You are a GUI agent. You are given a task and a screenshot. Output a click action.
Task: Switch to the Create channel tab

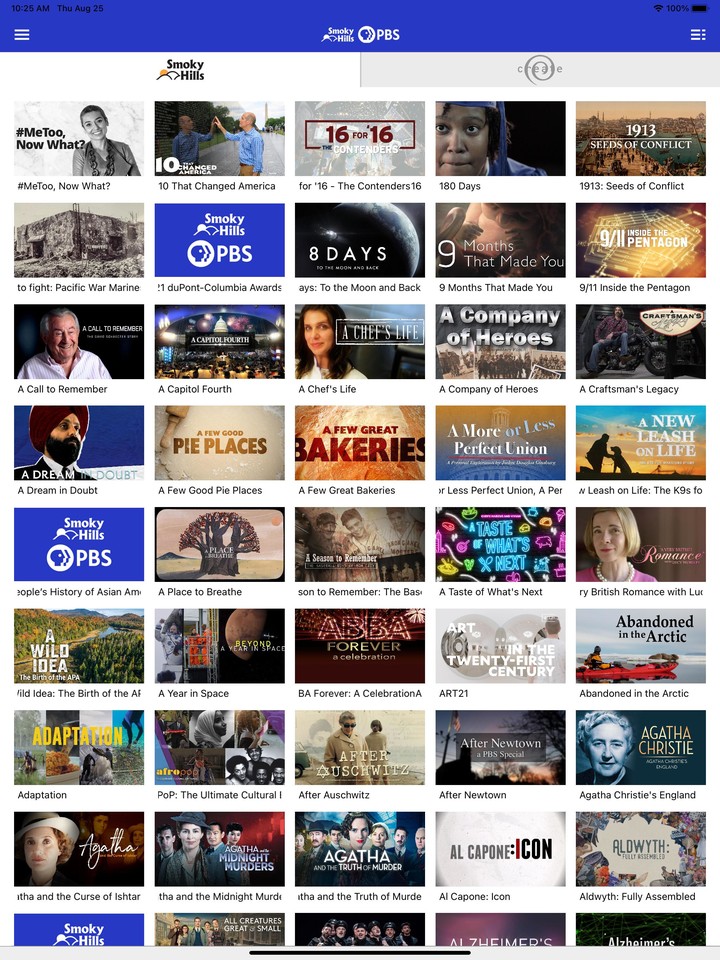(540, 70)
